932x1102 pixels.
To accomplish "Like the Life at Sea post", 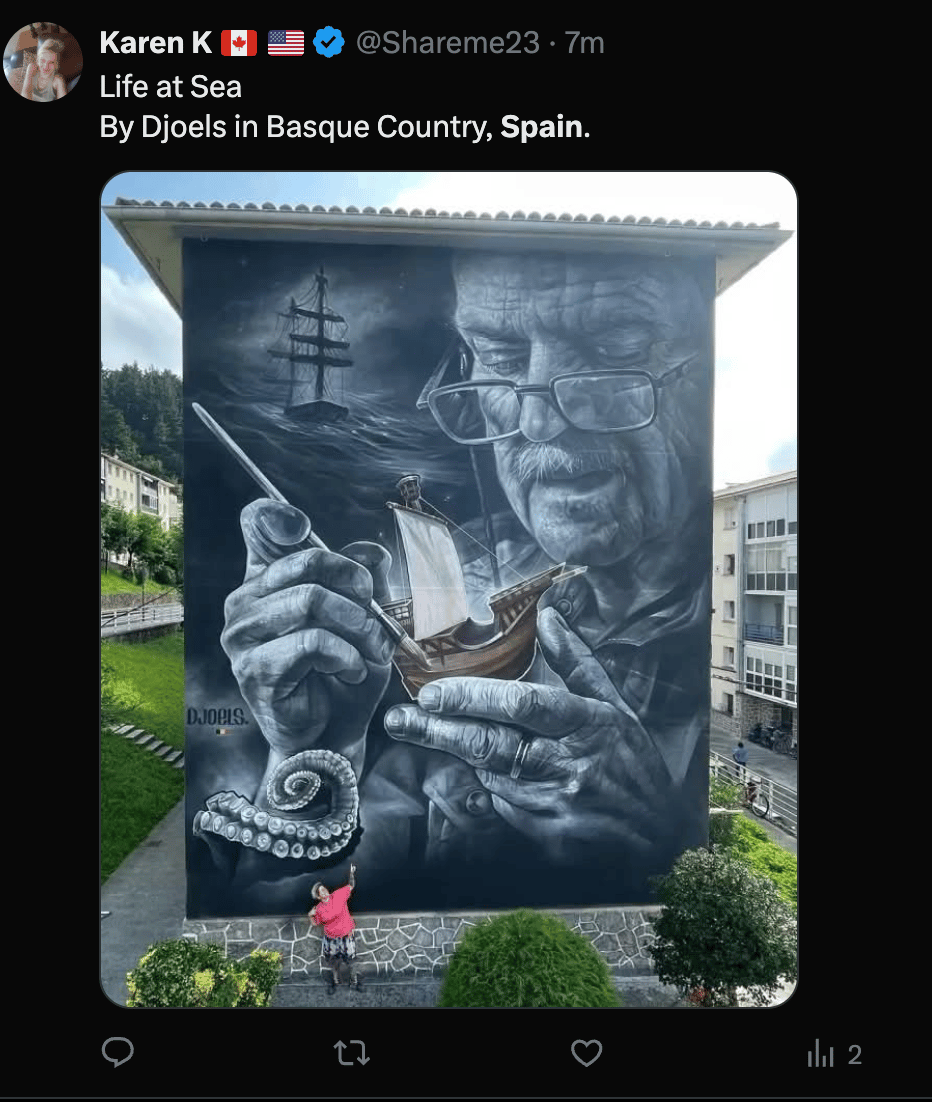I will (586, 1053).
